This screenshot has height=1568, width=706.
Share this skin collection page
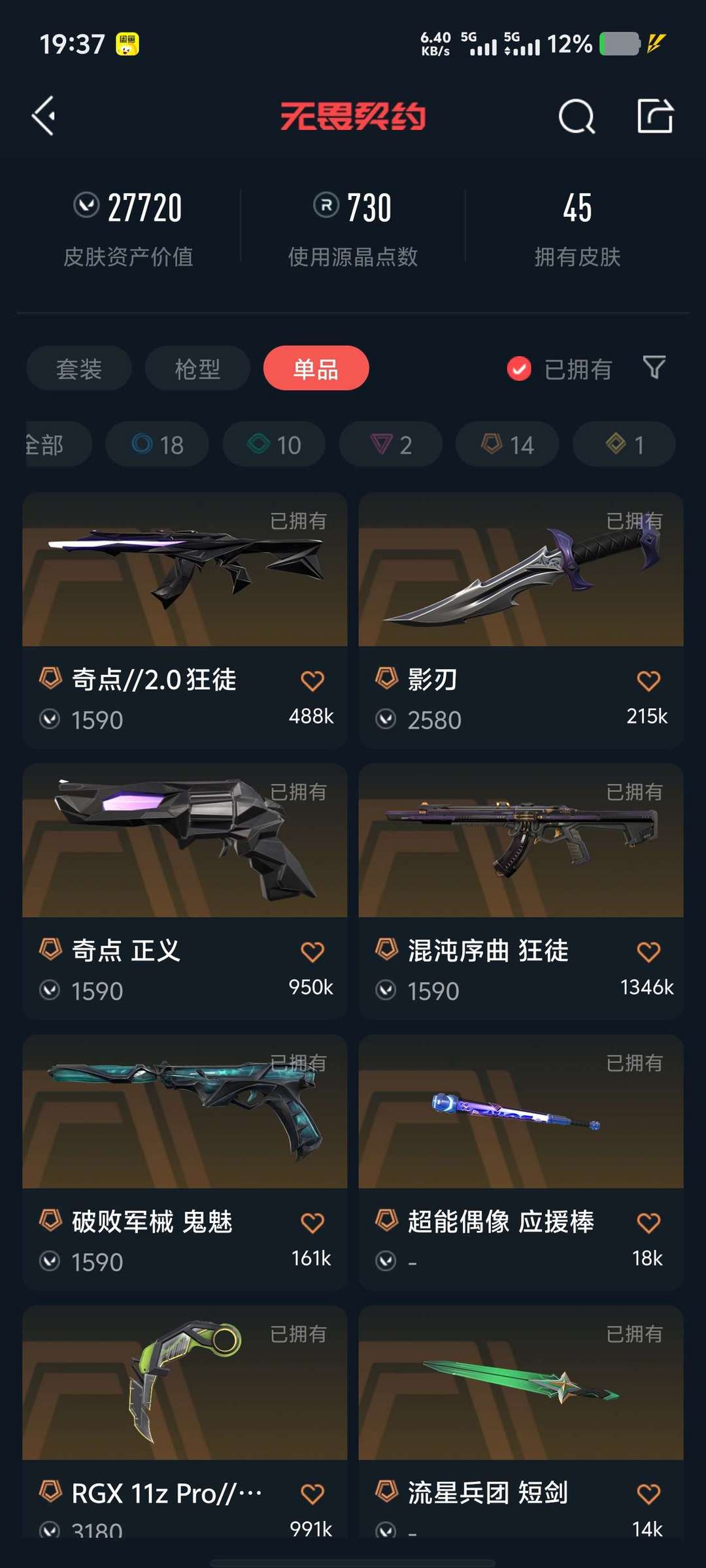[x=655, y=116]
